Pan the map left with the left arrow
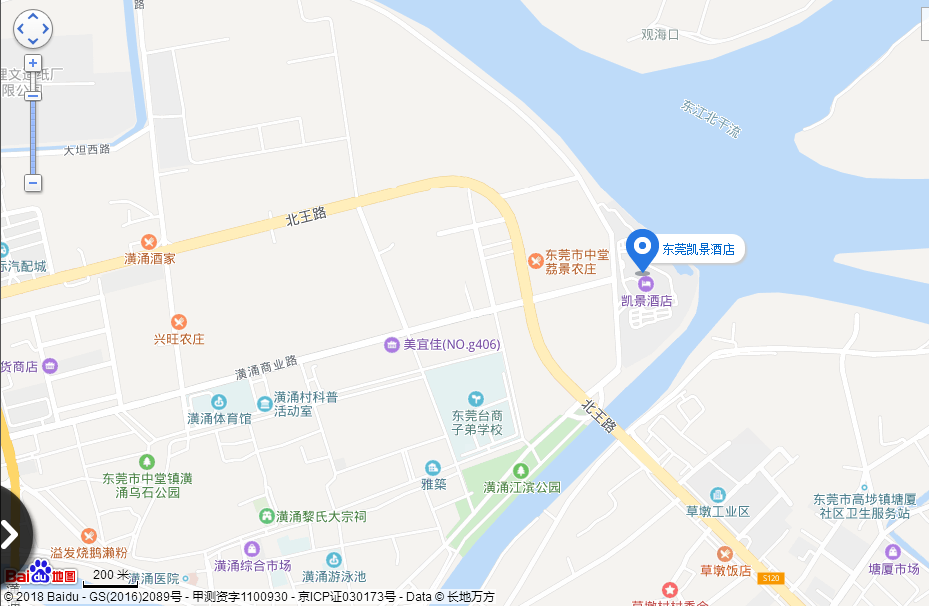Image resolution: width=929 pixels, height=606 pixels. tap(21, 29)
